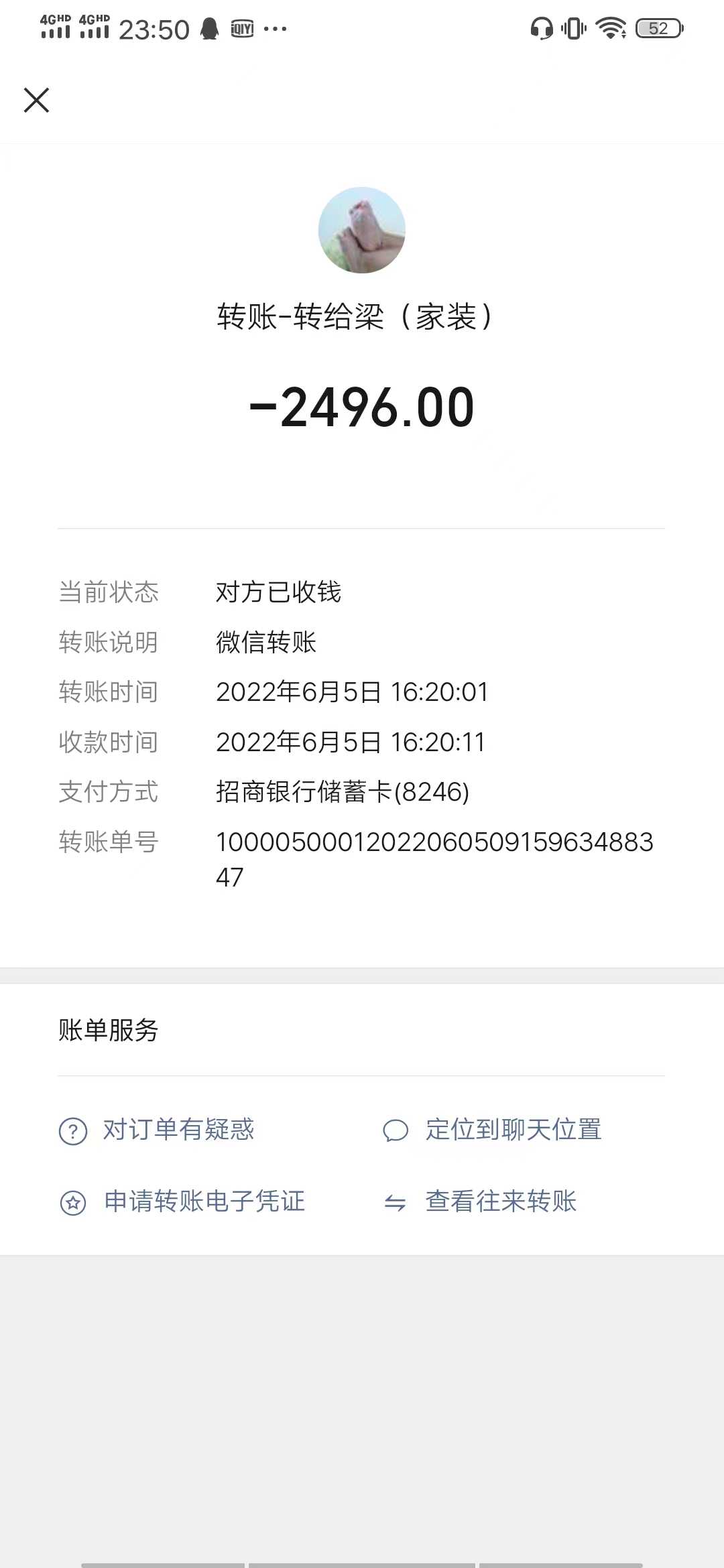Close the transfer details page
724x1568 pixels.
click(x=36, y=101)
